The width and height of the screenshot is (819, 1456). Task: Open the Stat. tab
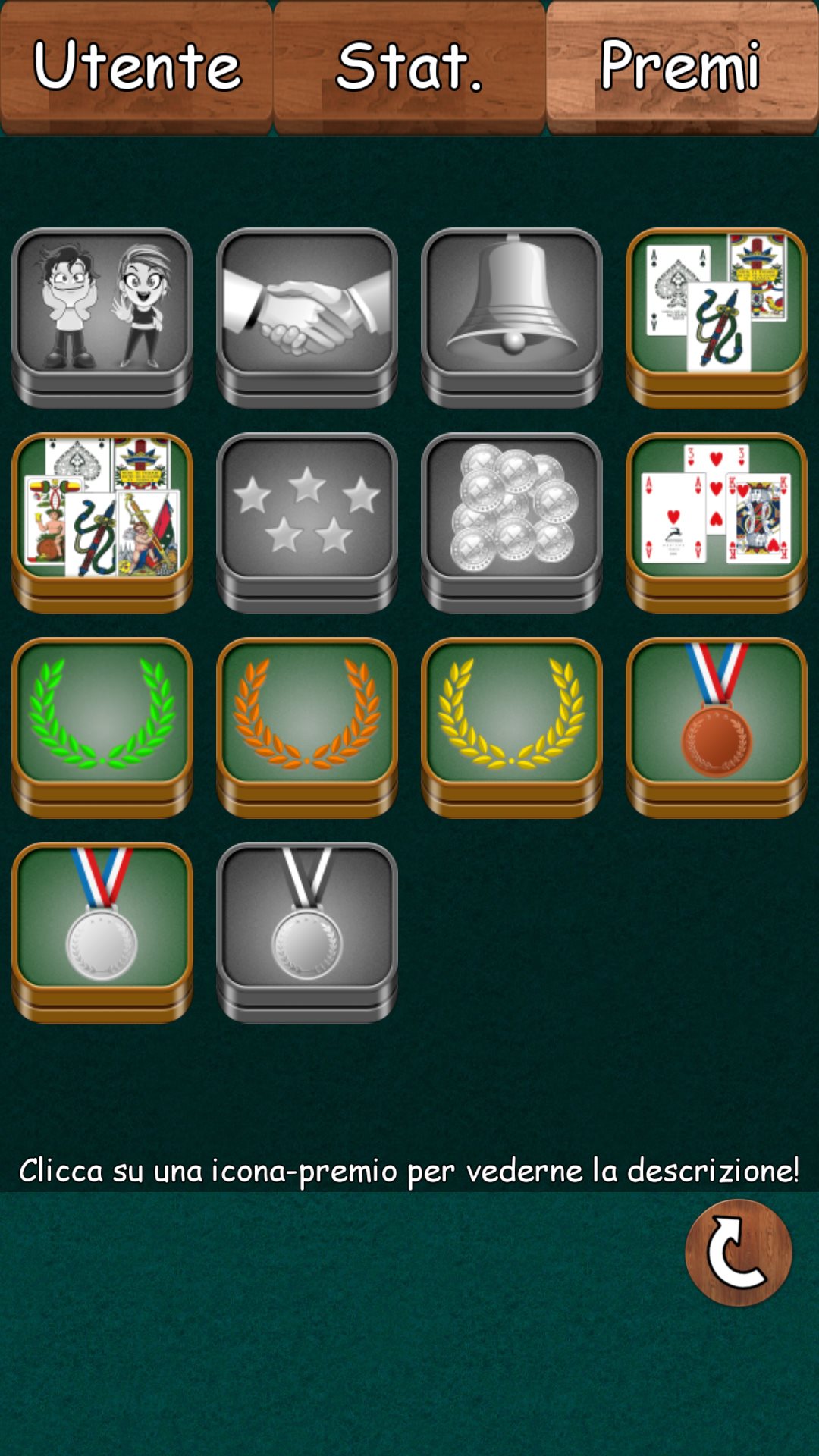(409, 67)
